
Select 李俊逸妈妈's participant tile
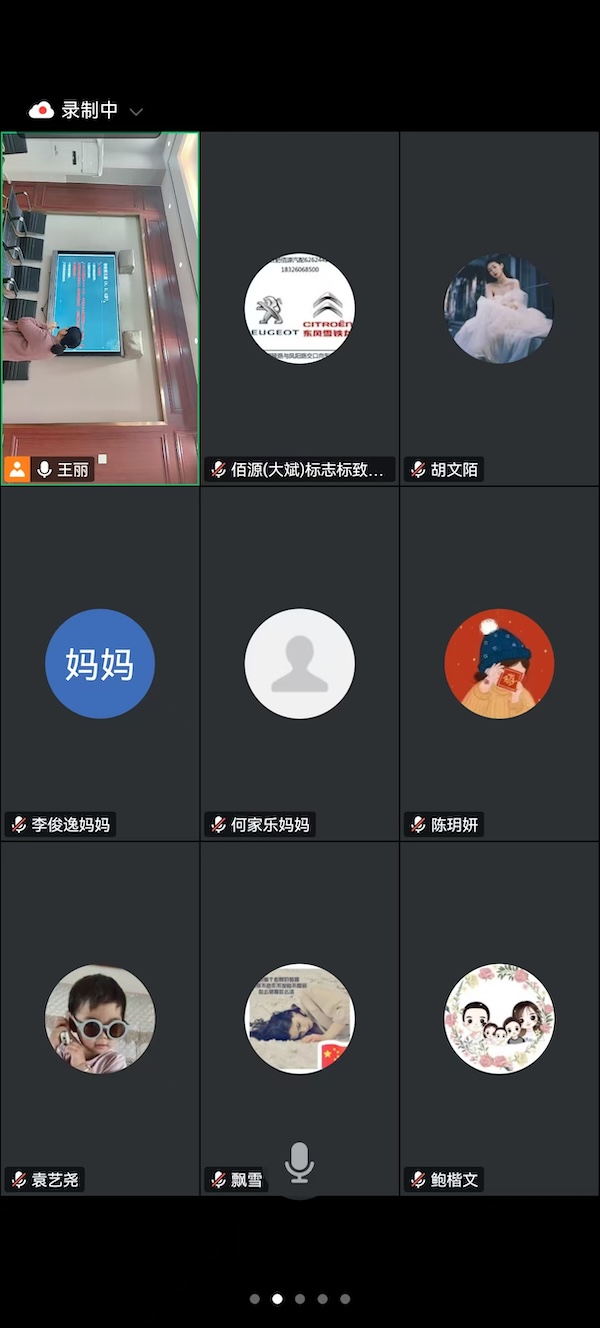pyautogui.click(x=100, y=664)
